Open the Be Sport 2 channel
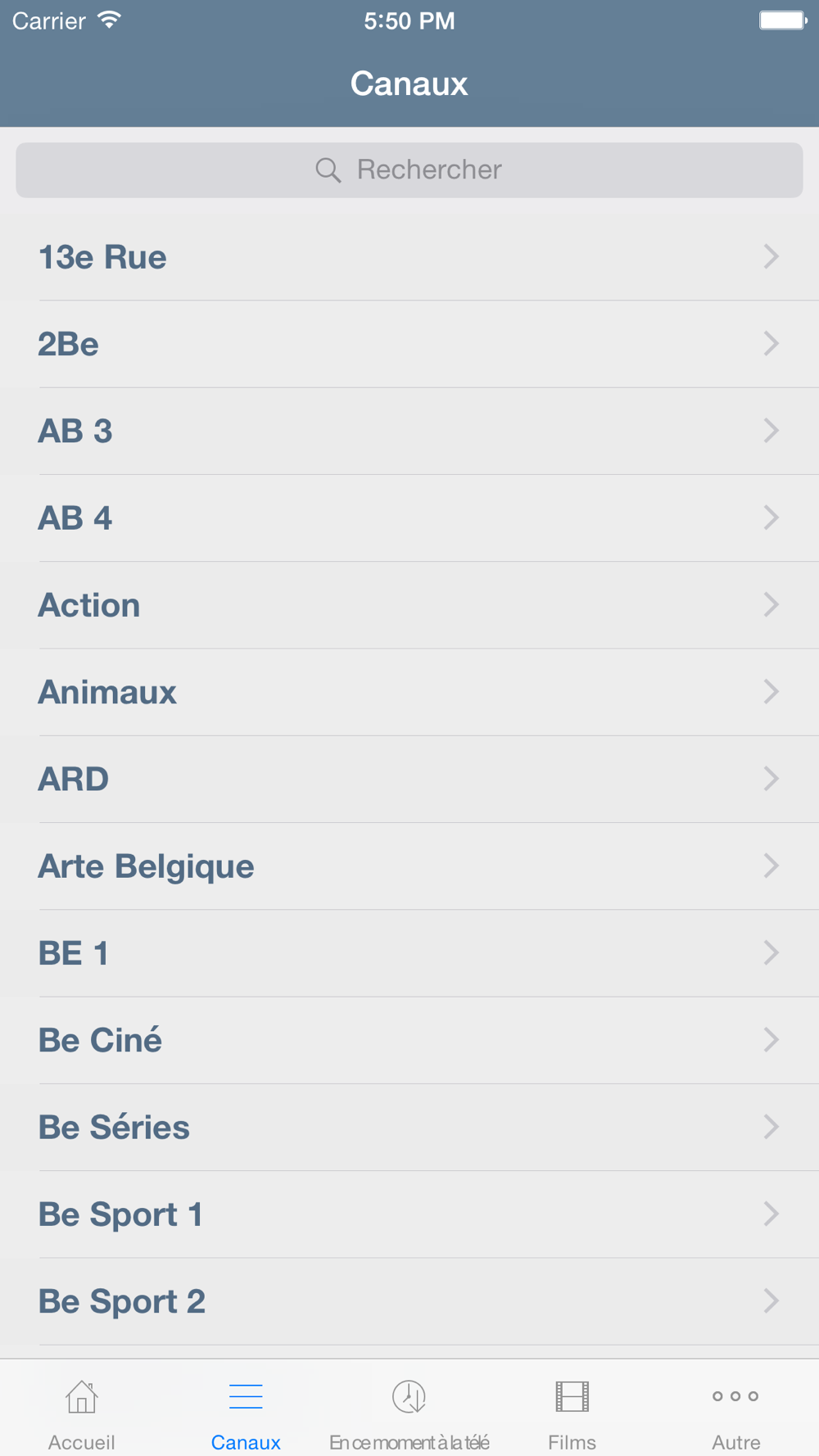The height and width of the screenshot is (1456, 819). click(x=409, y=1301)
